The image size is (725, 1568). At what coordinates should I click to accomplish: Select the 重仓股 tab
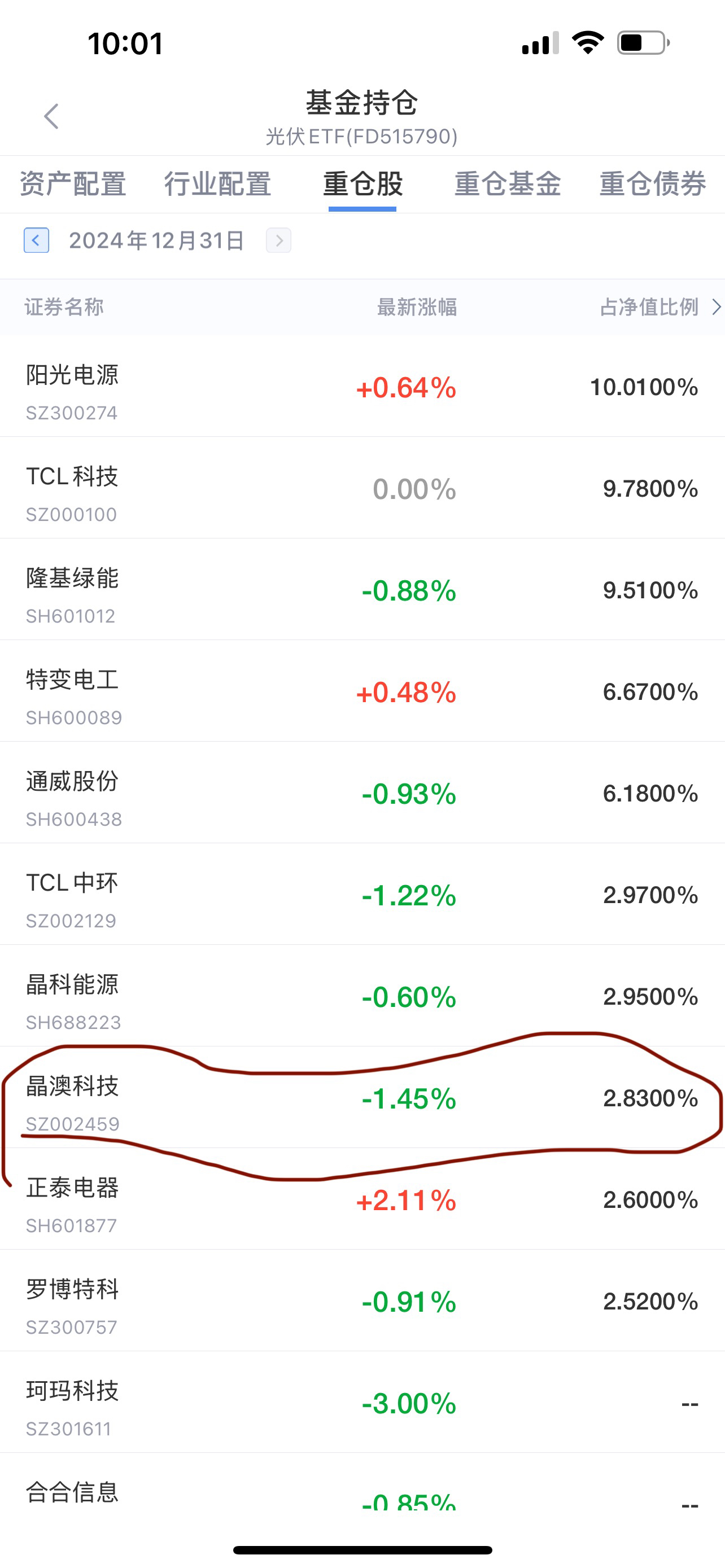click(363, 184)
